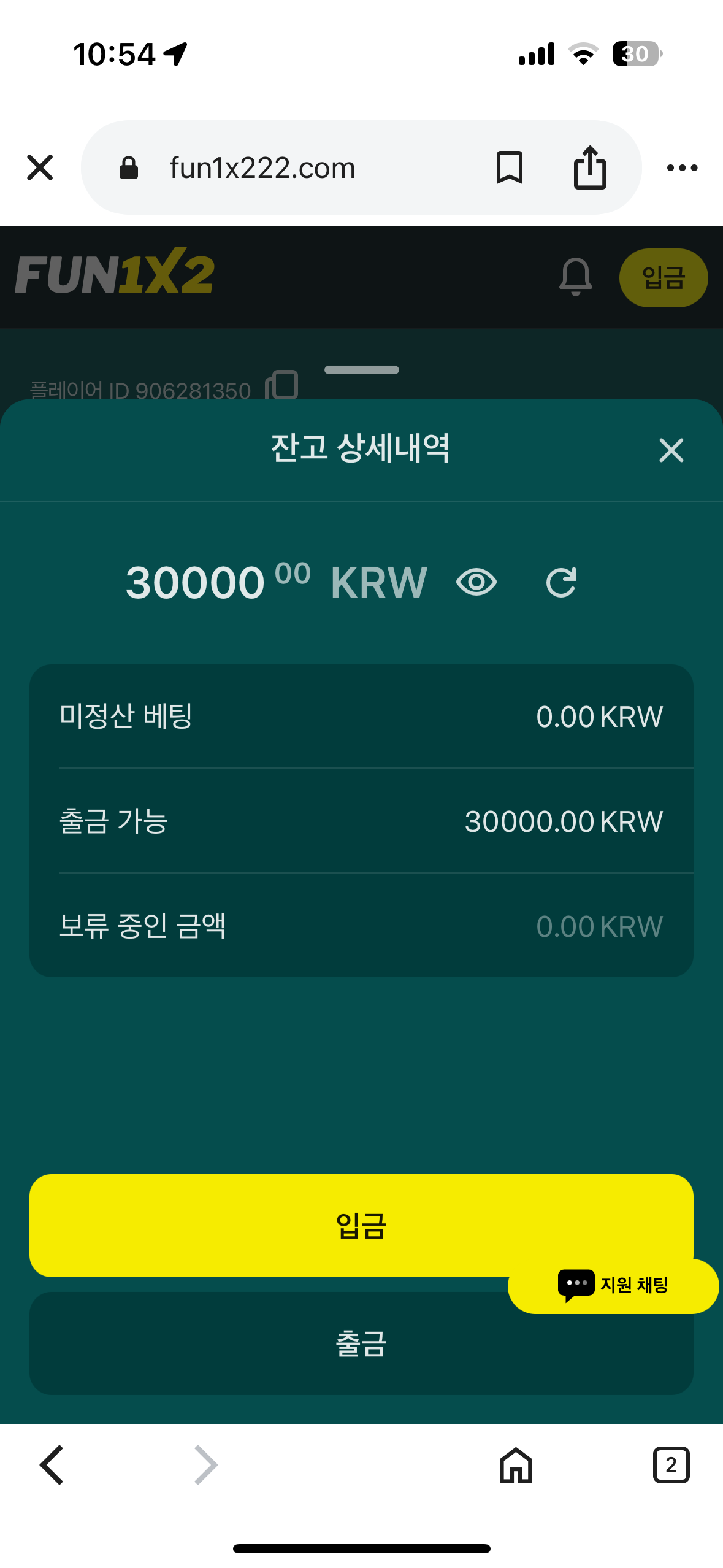Refresh the 30000 KRW balance
Image resolution: width=723 pixels, height=1568 pixels.
(561, 582)
